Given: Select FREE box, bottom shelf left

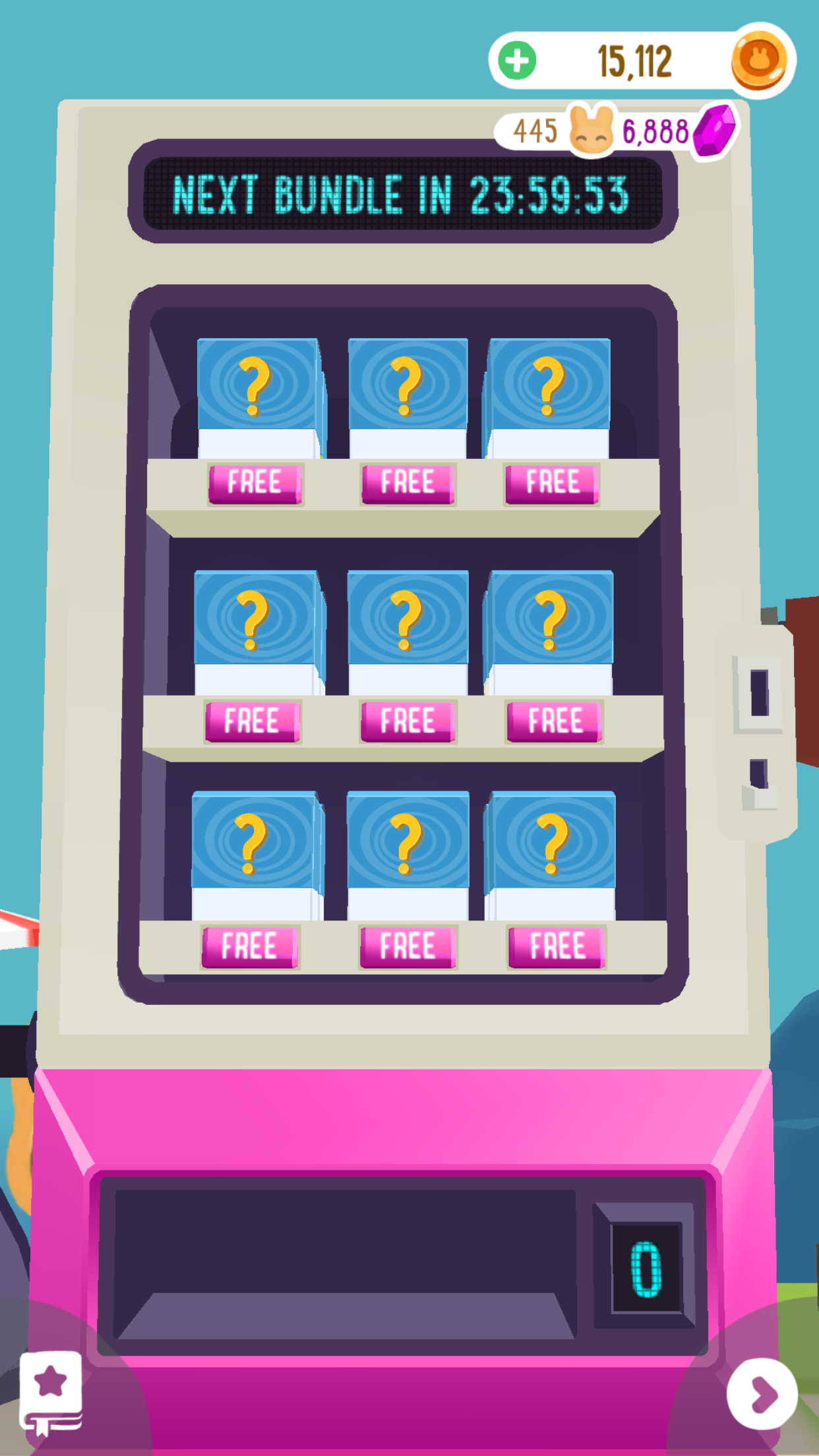Looking at the screenshot, I should tap(250, 946).
